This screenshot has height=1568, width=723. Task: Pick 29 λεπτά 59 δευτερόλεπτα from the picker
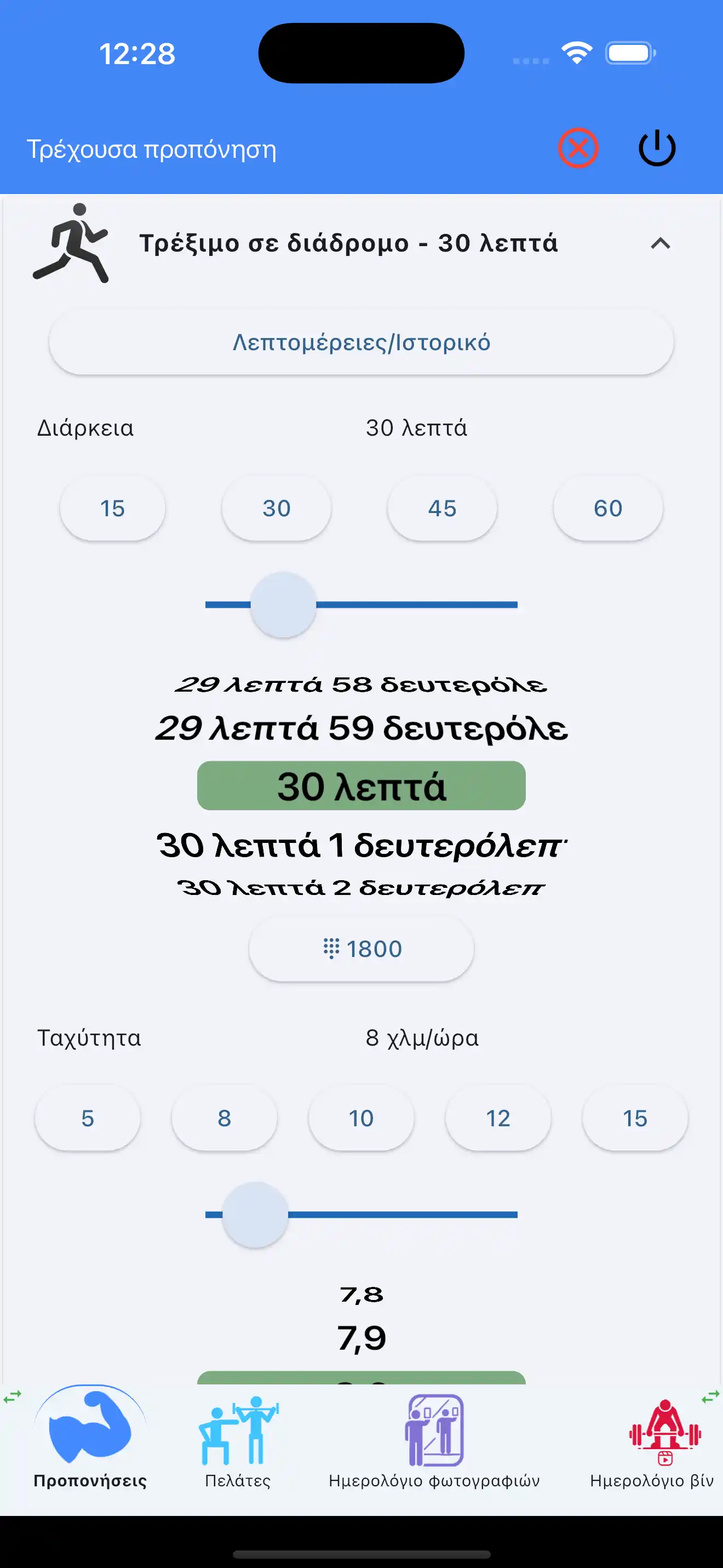pyautogui.click(x=360, y=728)
